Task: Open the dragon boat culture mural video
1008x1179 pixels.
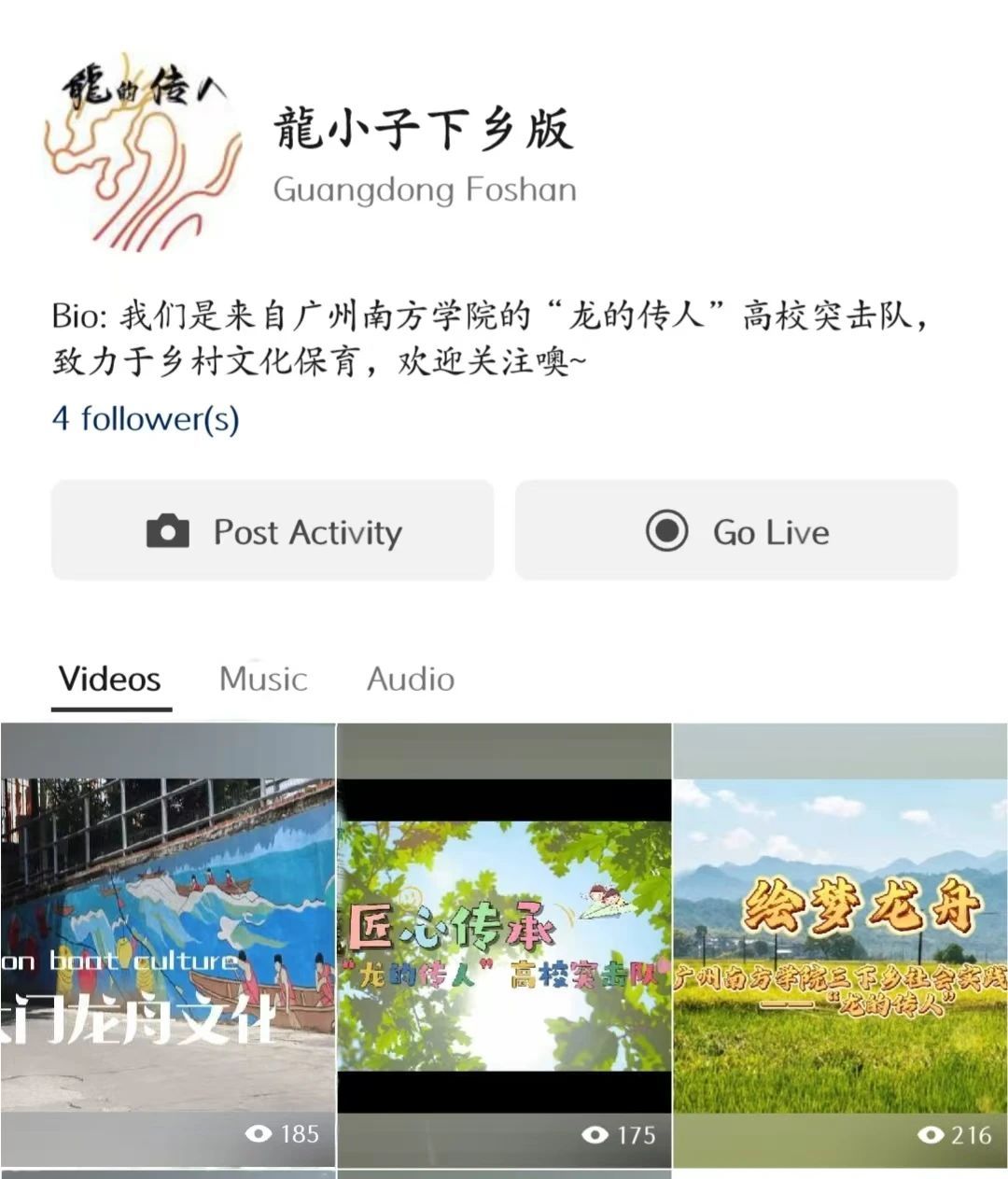Action: pyautogui.click(x=168, y=943)
